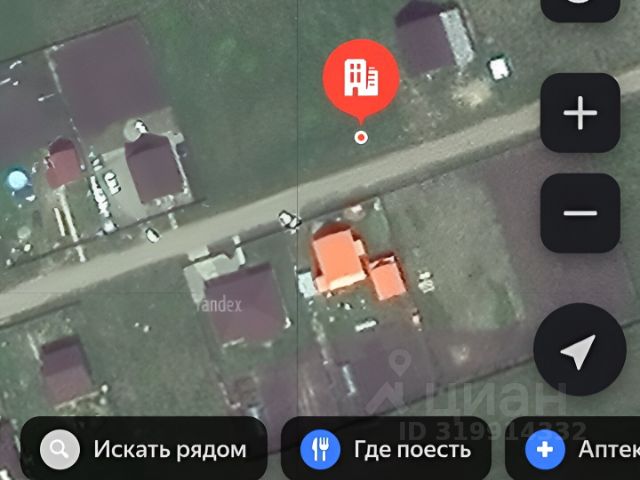Screen dimensions: 640x480
Task: Tap the 'Искать рядом' search chip
Action: (x=145, y=449)
